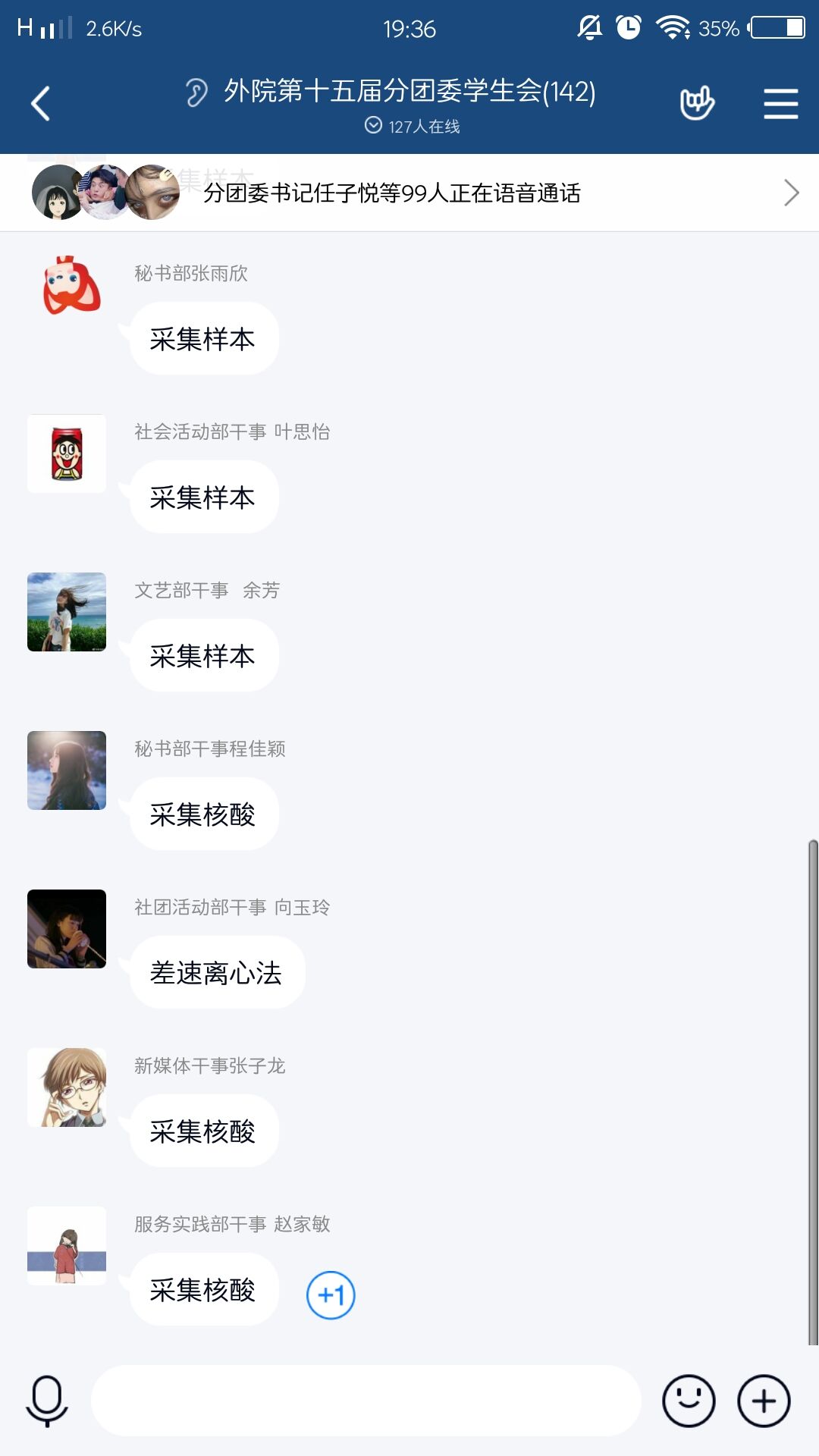Go back from the group chat

tap(41, 104)
